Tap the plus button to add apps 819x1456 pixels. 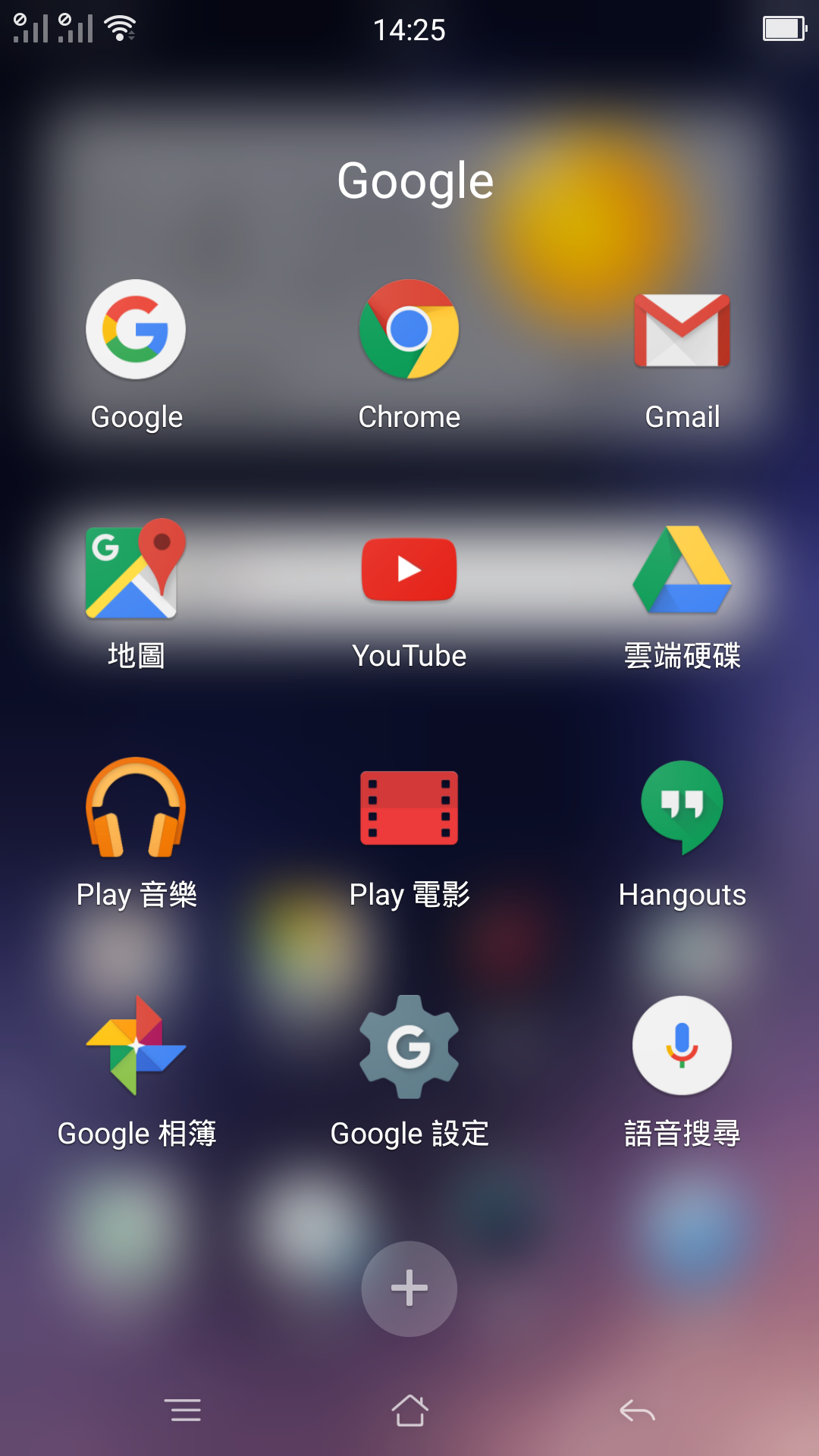click(x=409, y=1288)
